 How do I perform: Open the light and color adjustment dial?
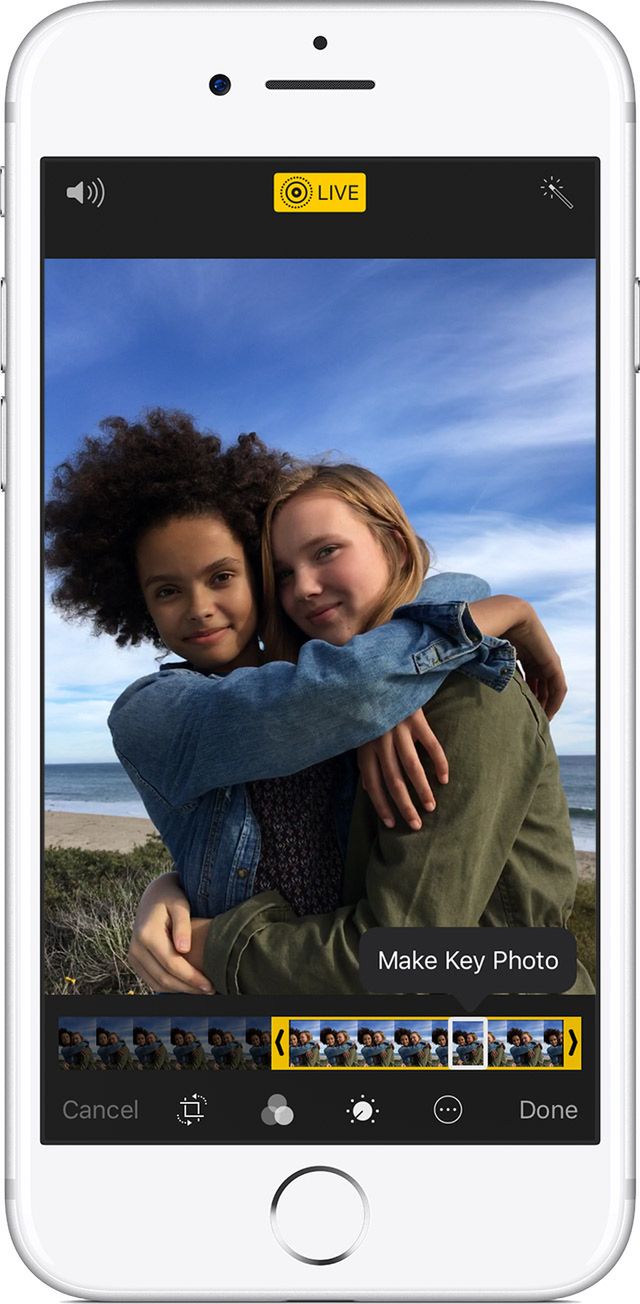coord(362,1110)
